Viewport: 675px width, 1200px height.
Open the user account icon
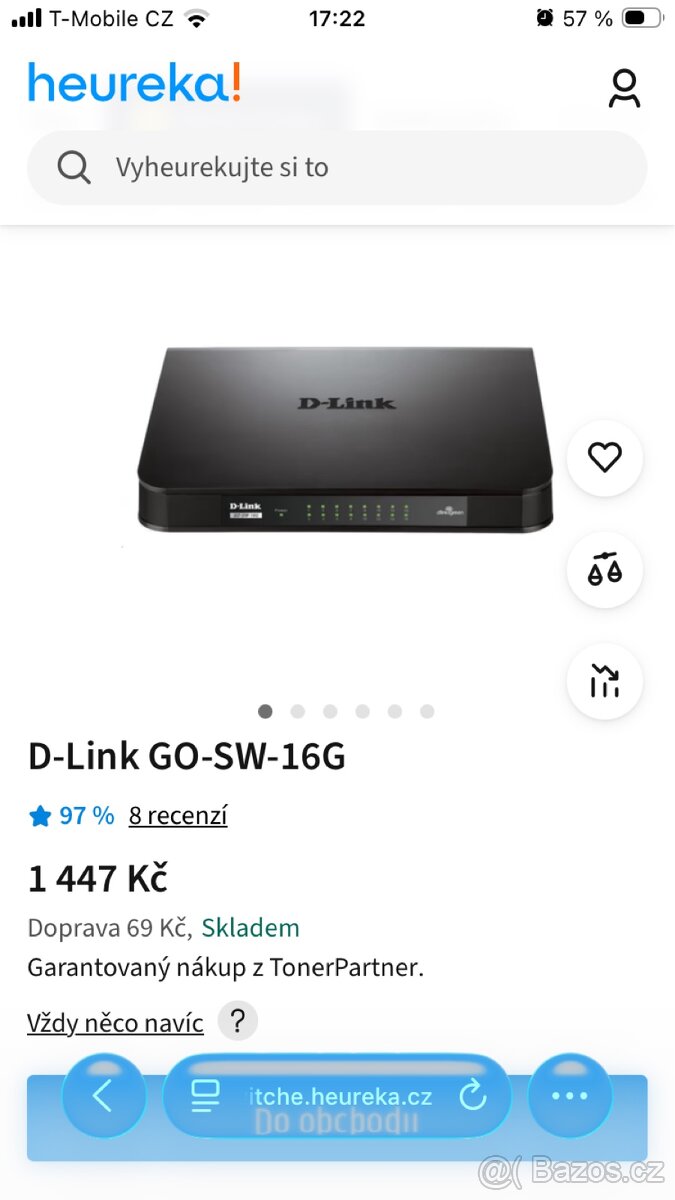click(623, 88)
